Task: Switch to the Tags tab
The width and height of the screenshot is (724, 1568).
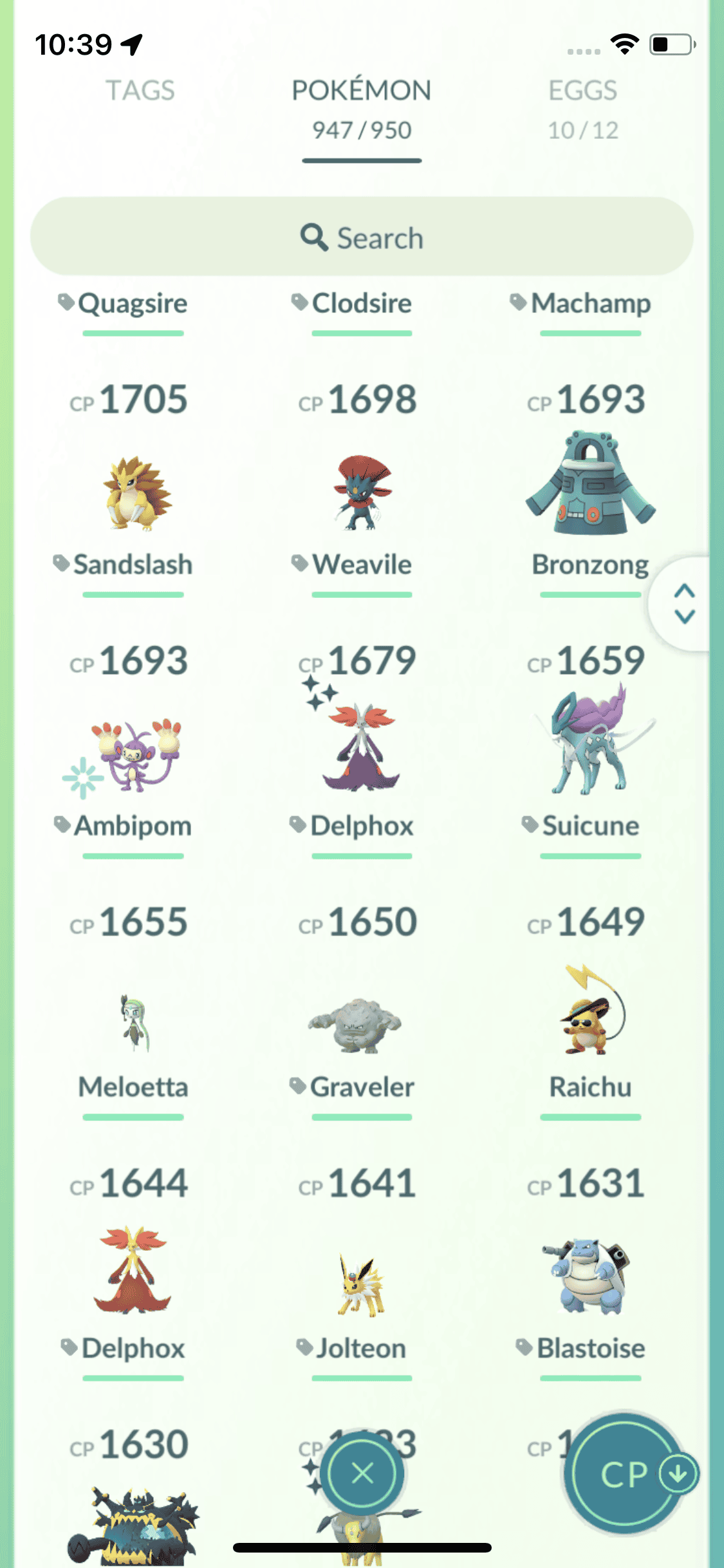Action: pos(140,91)
